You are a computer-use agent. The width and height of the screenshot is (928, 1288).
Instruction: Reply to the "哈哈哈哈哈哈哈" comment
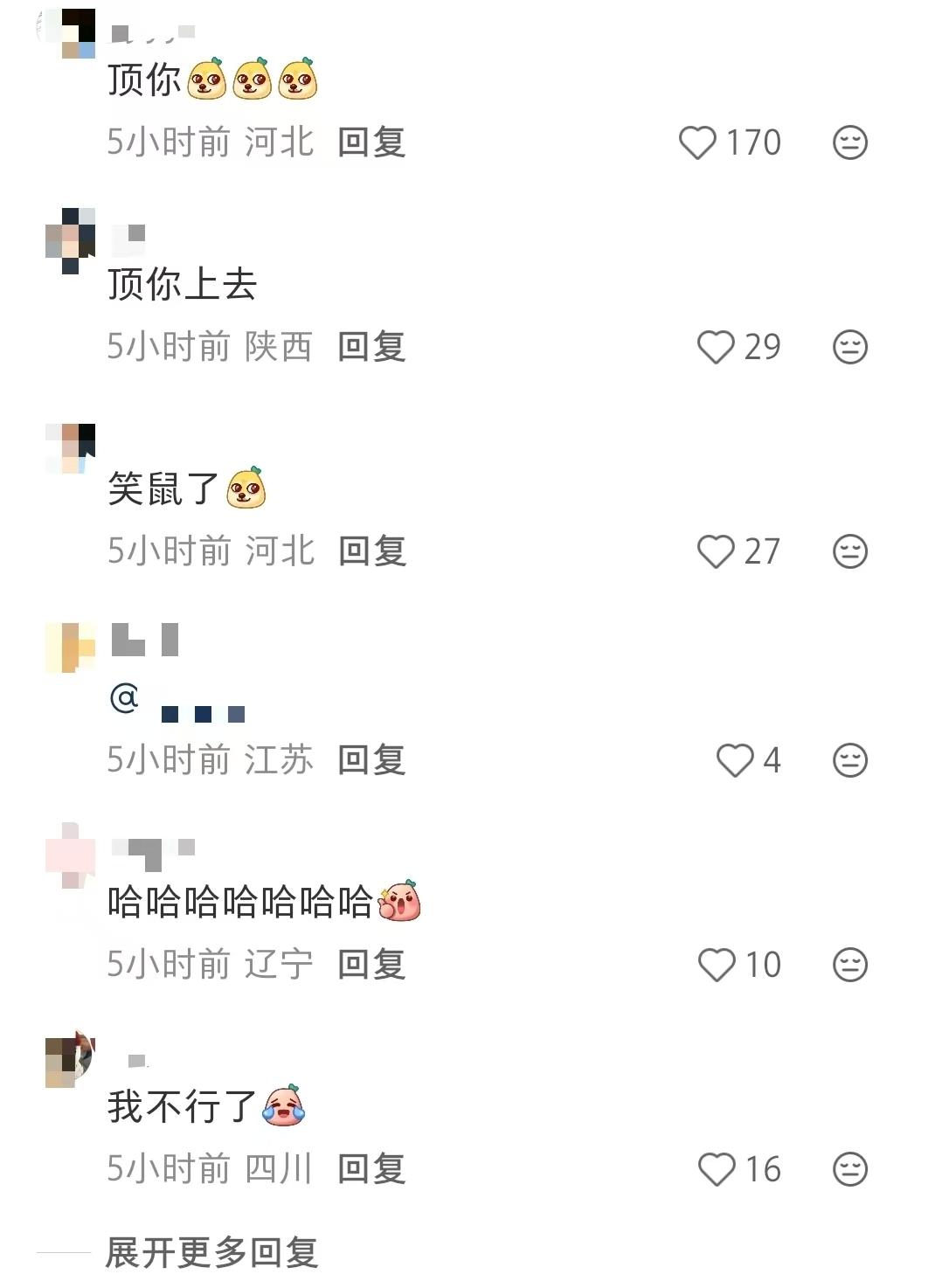point(371,965)
